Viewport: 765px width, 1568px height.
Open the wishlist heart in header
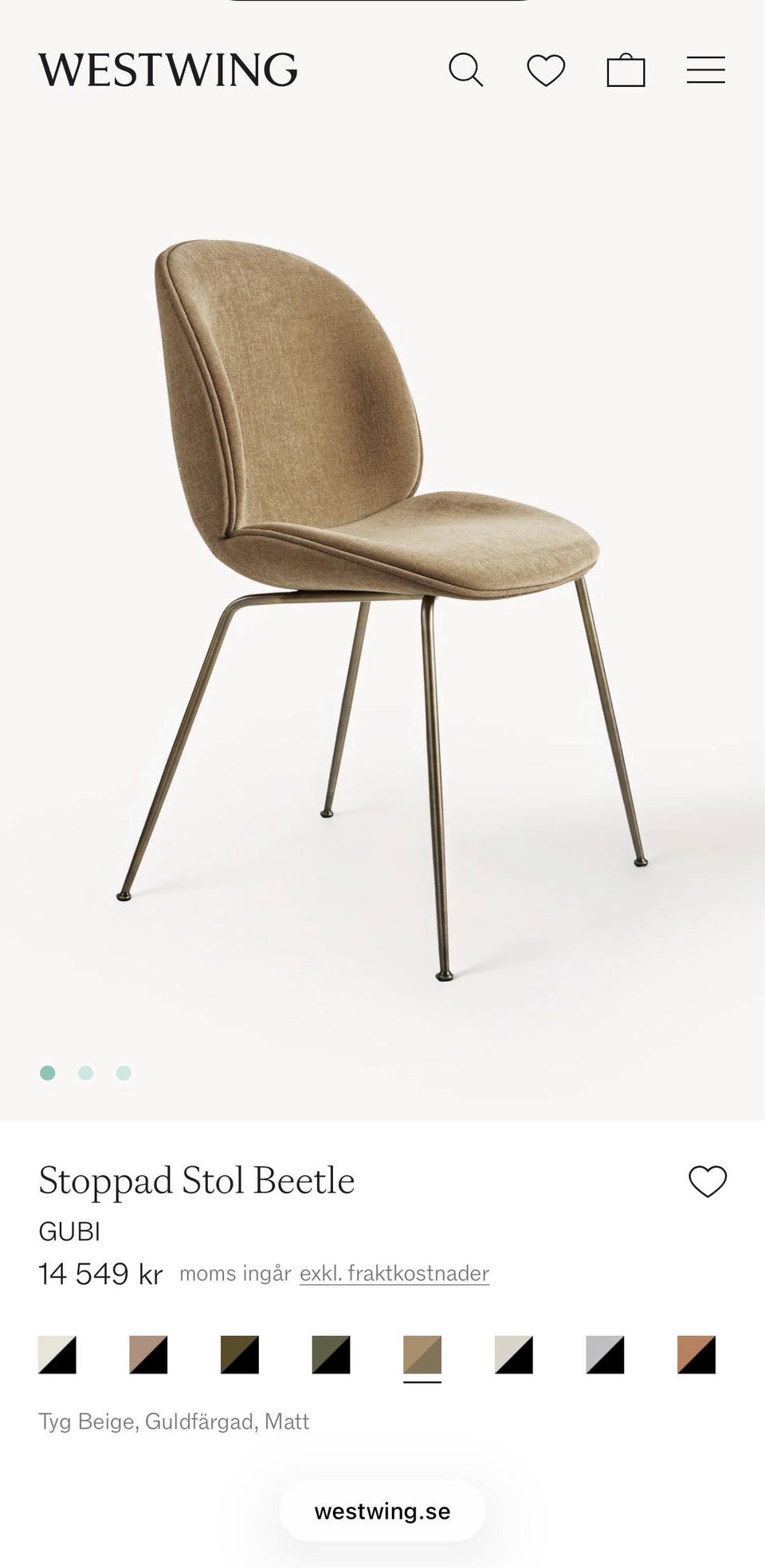click(546, 70)
